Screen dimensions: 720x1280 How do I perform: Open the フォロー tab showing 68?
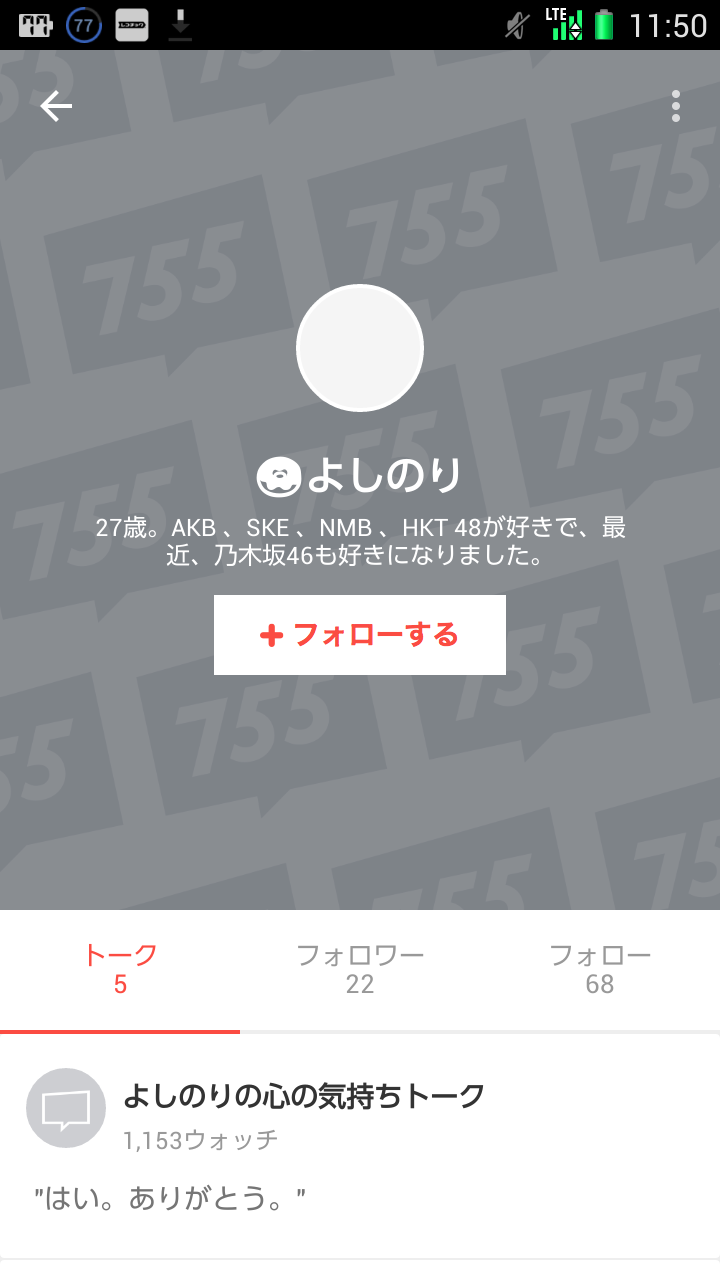(600, 968)
